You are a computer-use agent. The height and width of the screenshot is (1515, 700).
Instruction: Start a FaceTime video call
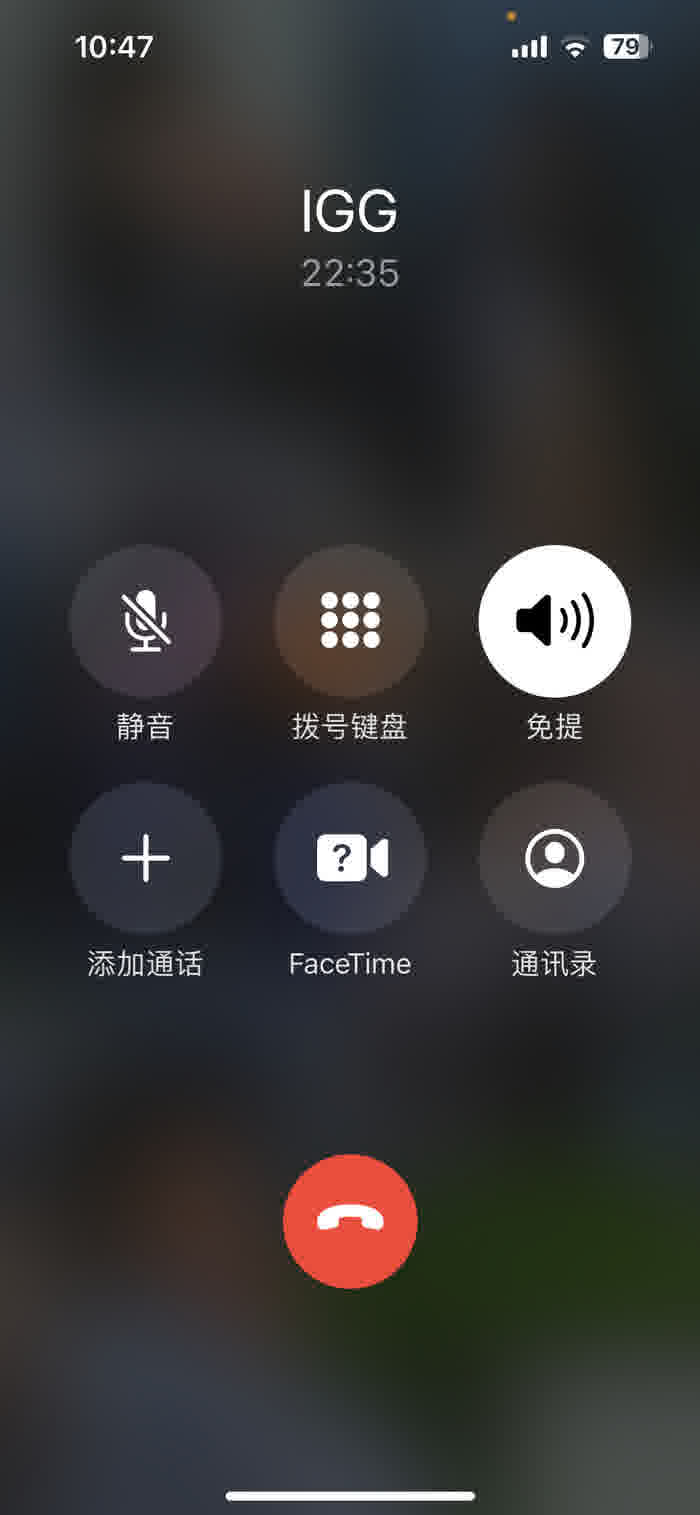pyautogui.click(x=350, y=858)
